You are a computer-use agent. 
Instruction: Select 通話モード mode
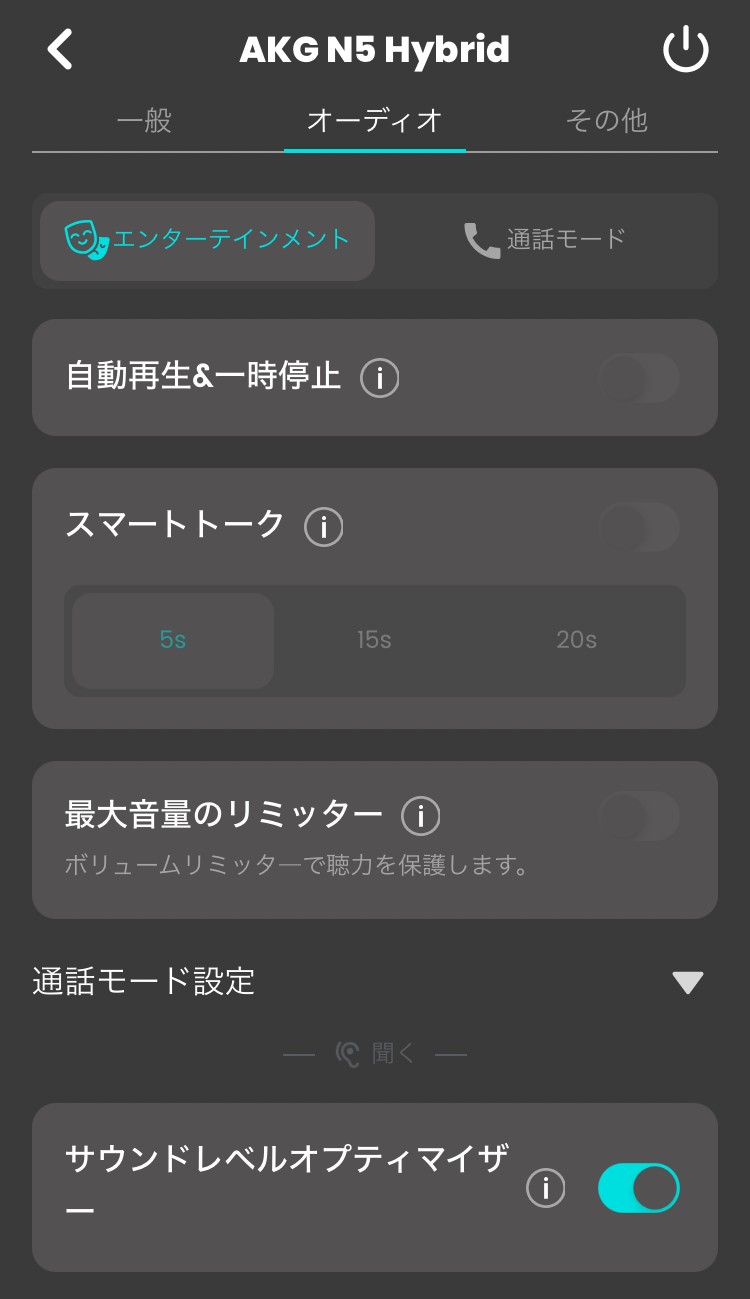(546, 240)
